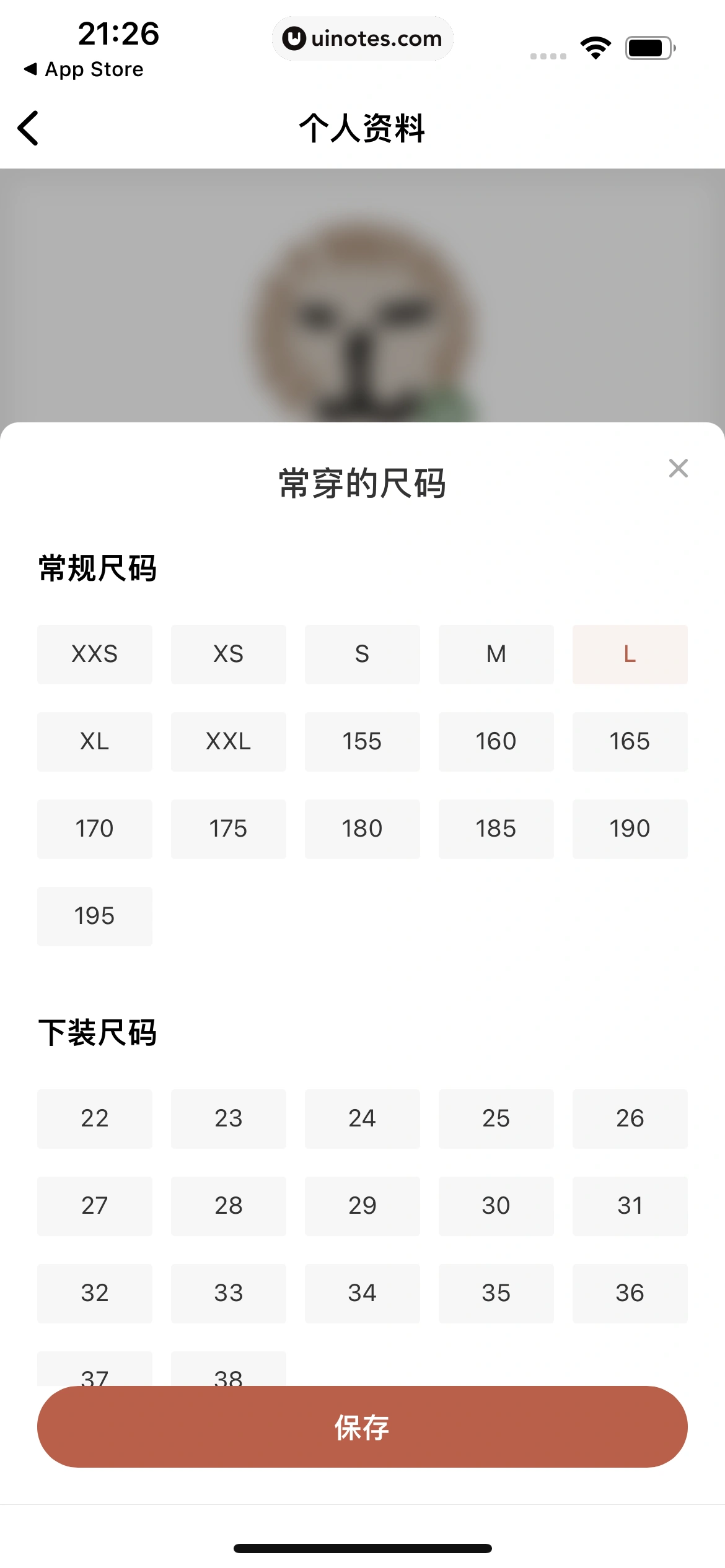This screenshot has height=1568, width=725.
Task: Select size XXS
Action: click(x=94, y=655)
